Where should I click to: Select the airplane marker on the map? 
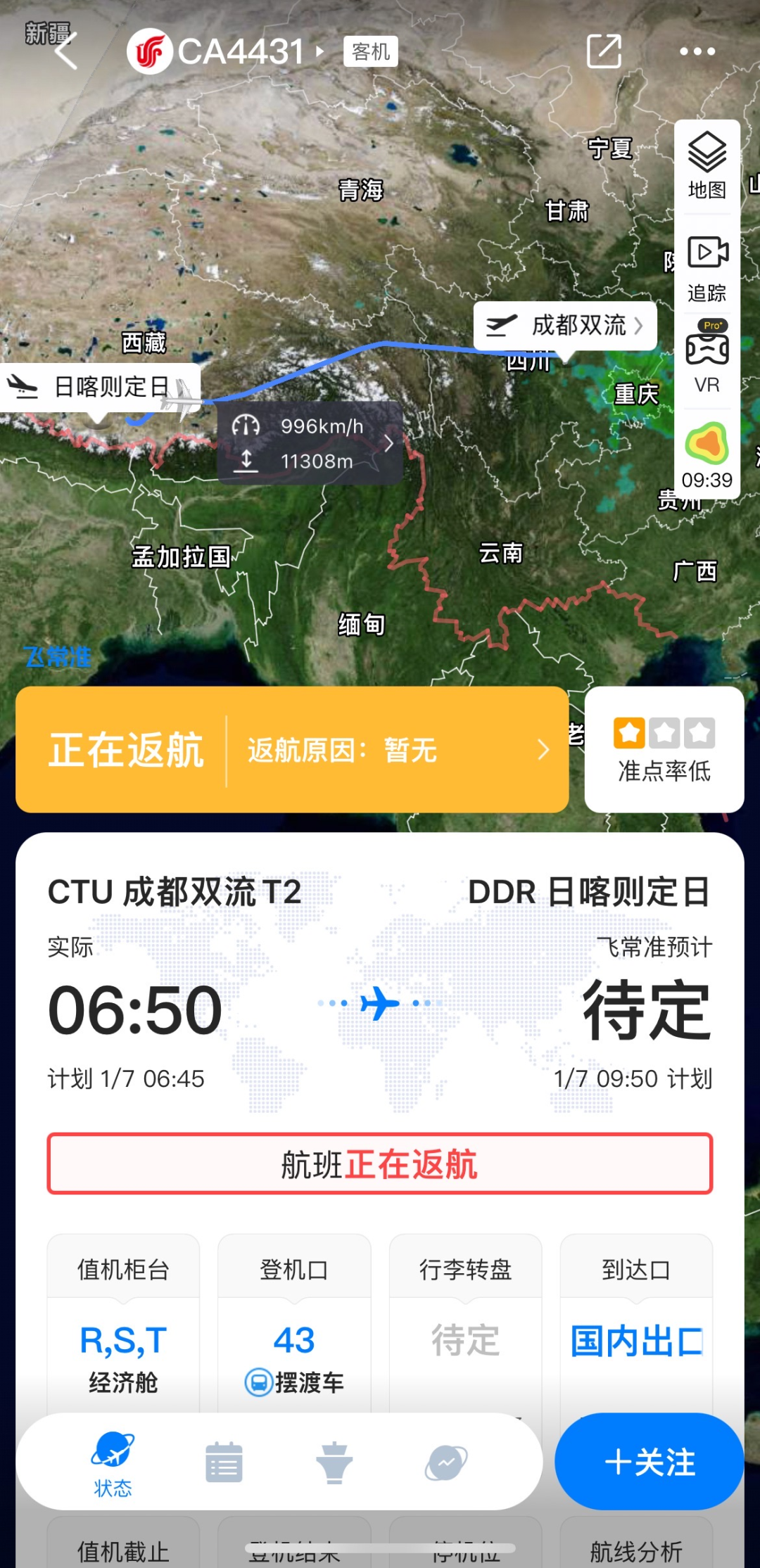tap(182, 401)
